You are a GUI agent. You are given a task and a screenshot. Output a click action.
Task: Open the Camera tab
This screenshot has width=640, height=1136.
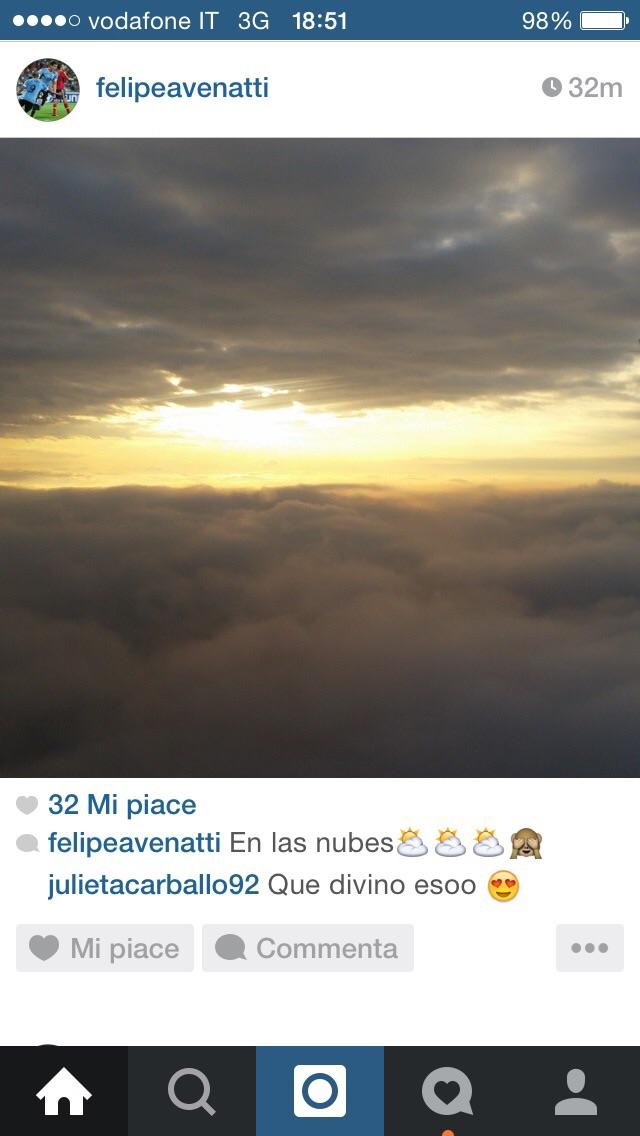coord(320,1091)
